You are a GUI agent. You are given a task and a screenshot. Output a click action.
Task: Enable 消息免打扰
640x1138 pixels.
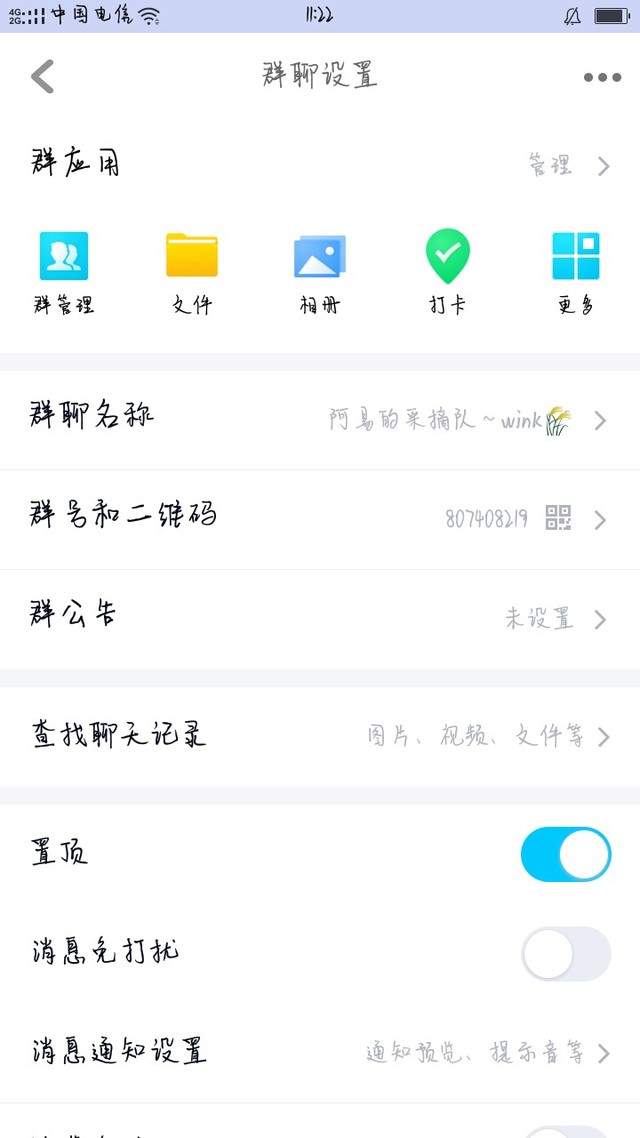pos(565,953)
